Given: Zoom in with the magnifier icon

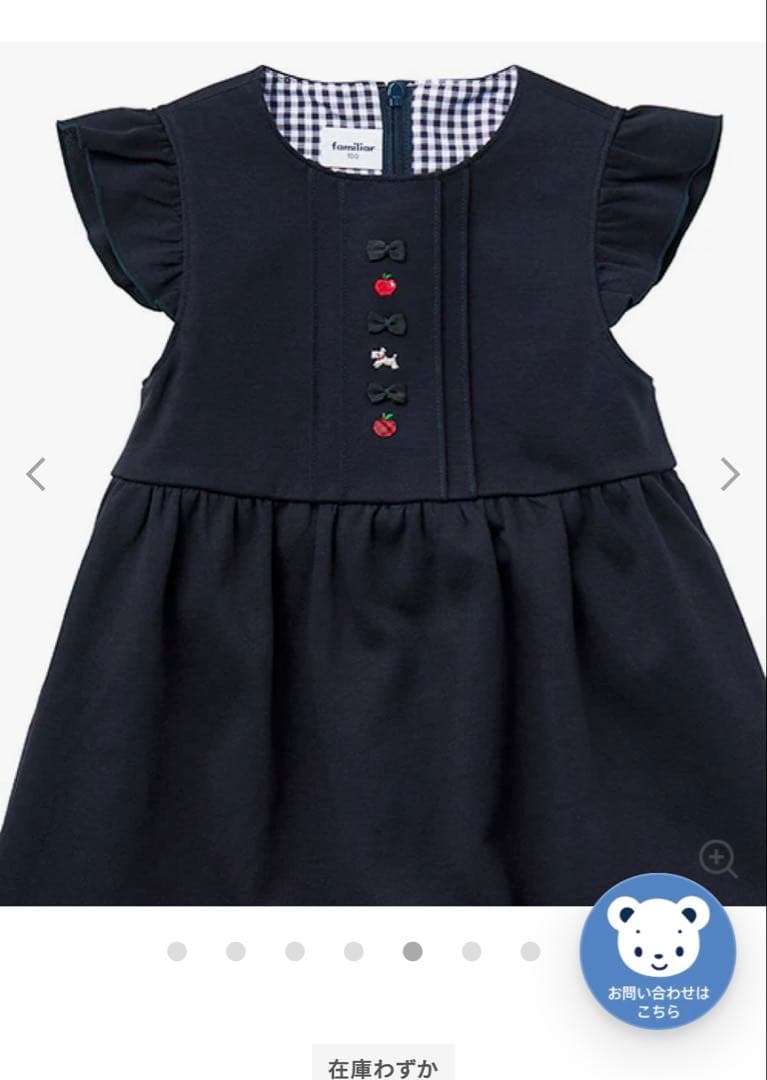Looking at the screenshot, I should pos(717,859).
